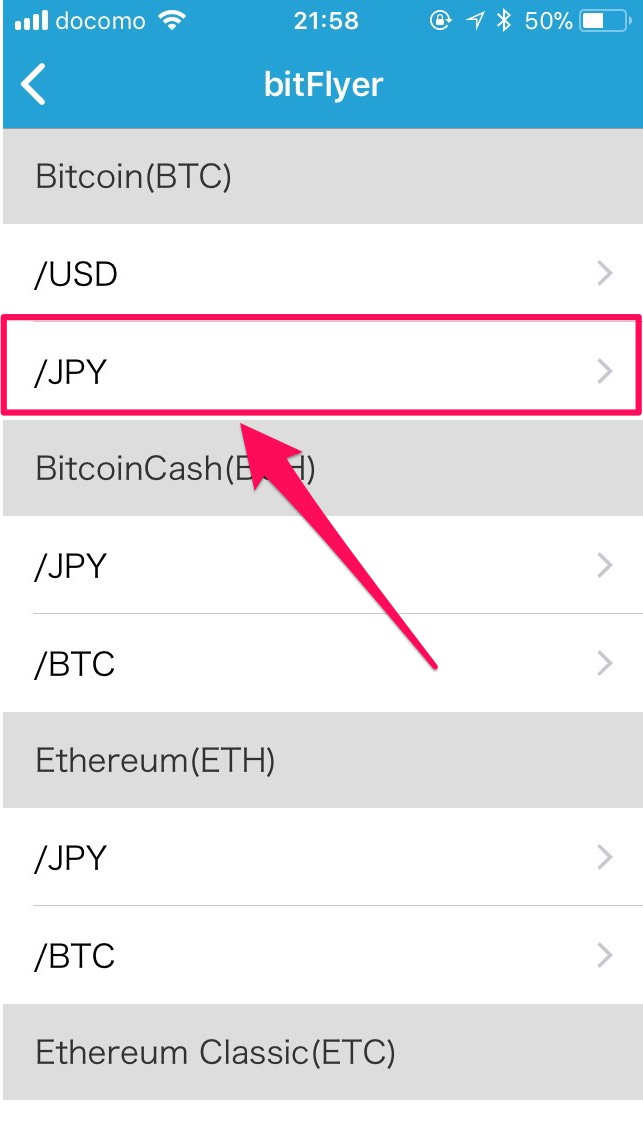
Task: Open the /USD pair under Bitcoin(BTC)
Action: pos(322,273)
